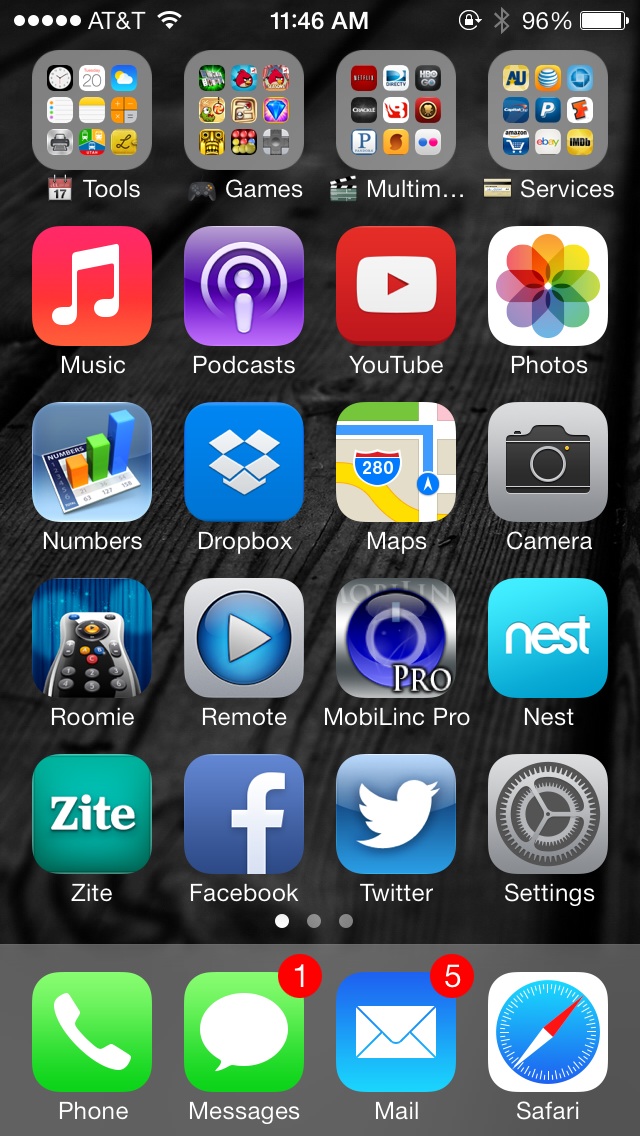Launch Twitter
Image resolution: width=640 pixels, height=1136 pixels.
pos(396,814)
